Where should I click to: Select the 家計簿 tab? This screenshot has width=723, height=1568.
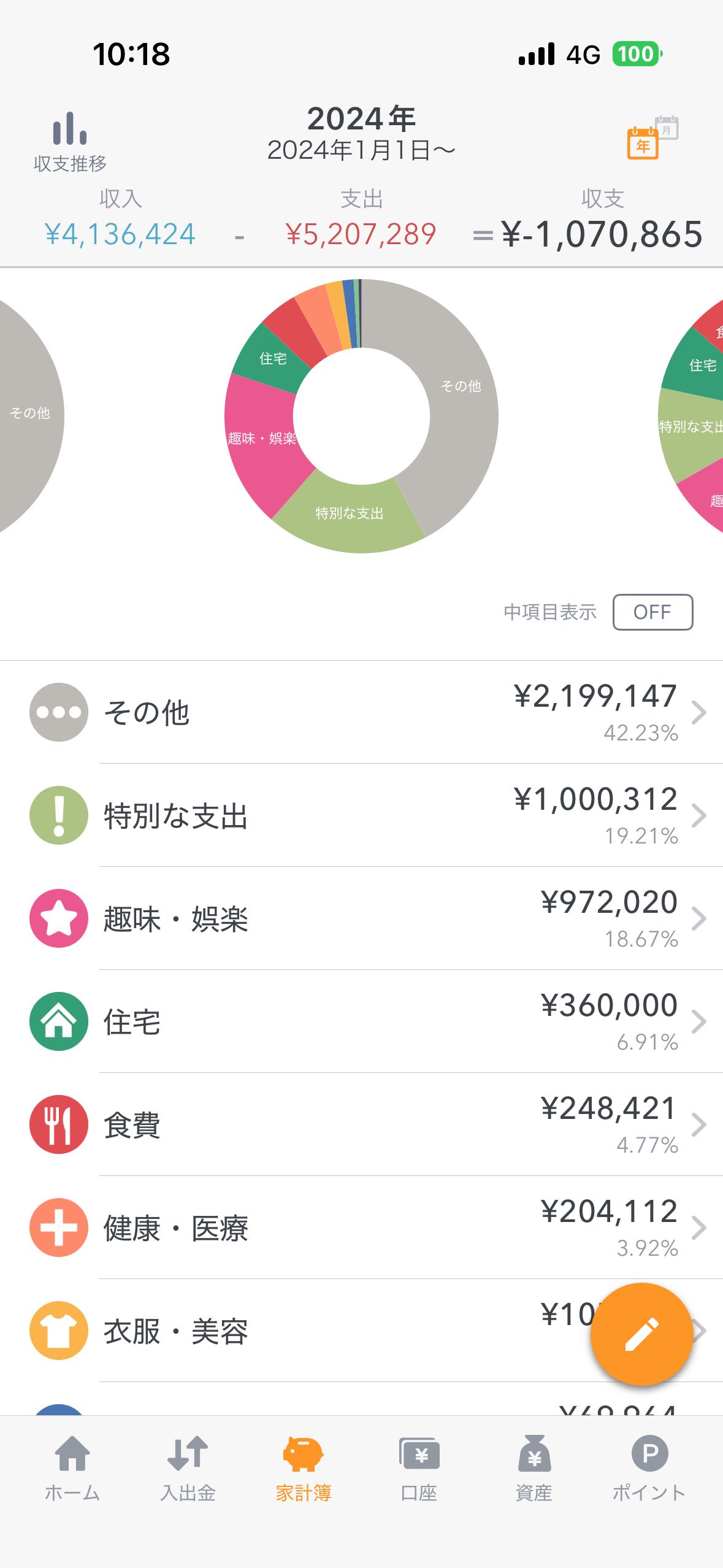pyautogui.click(x=303, y=1469)
